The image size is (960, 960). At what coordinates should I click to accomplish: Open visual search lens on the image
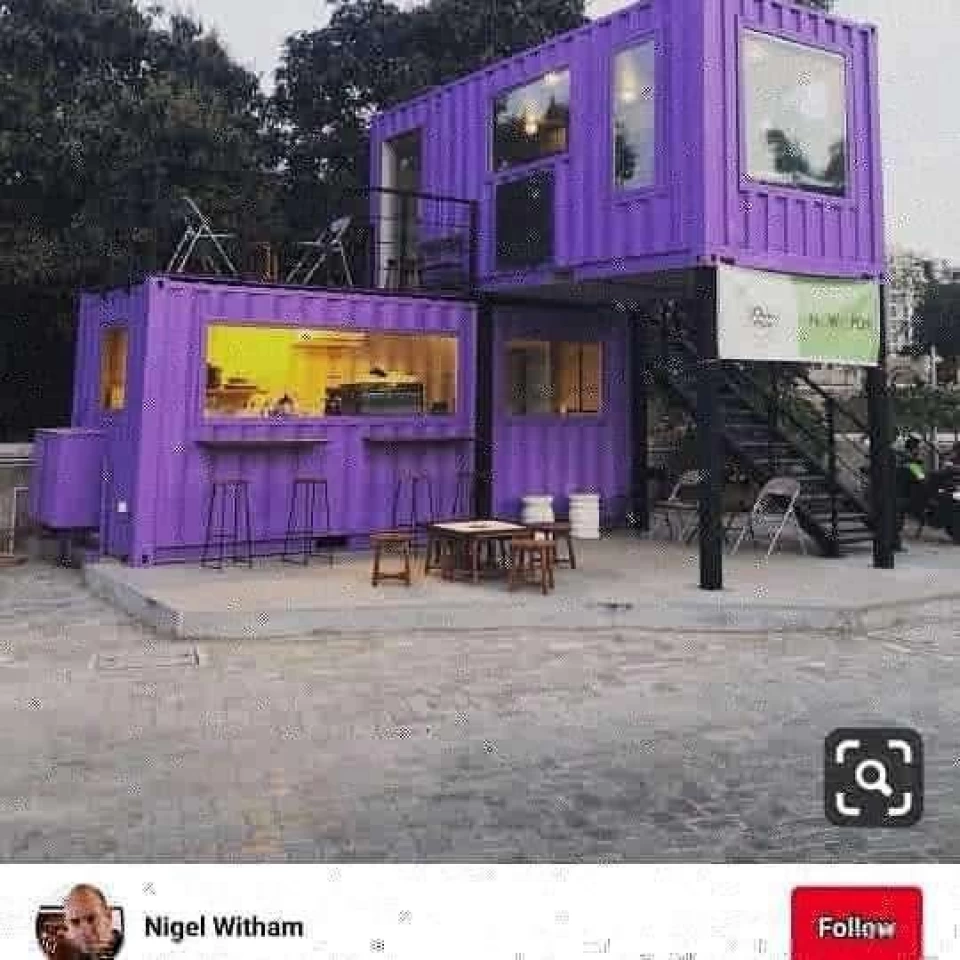[873, 777]
